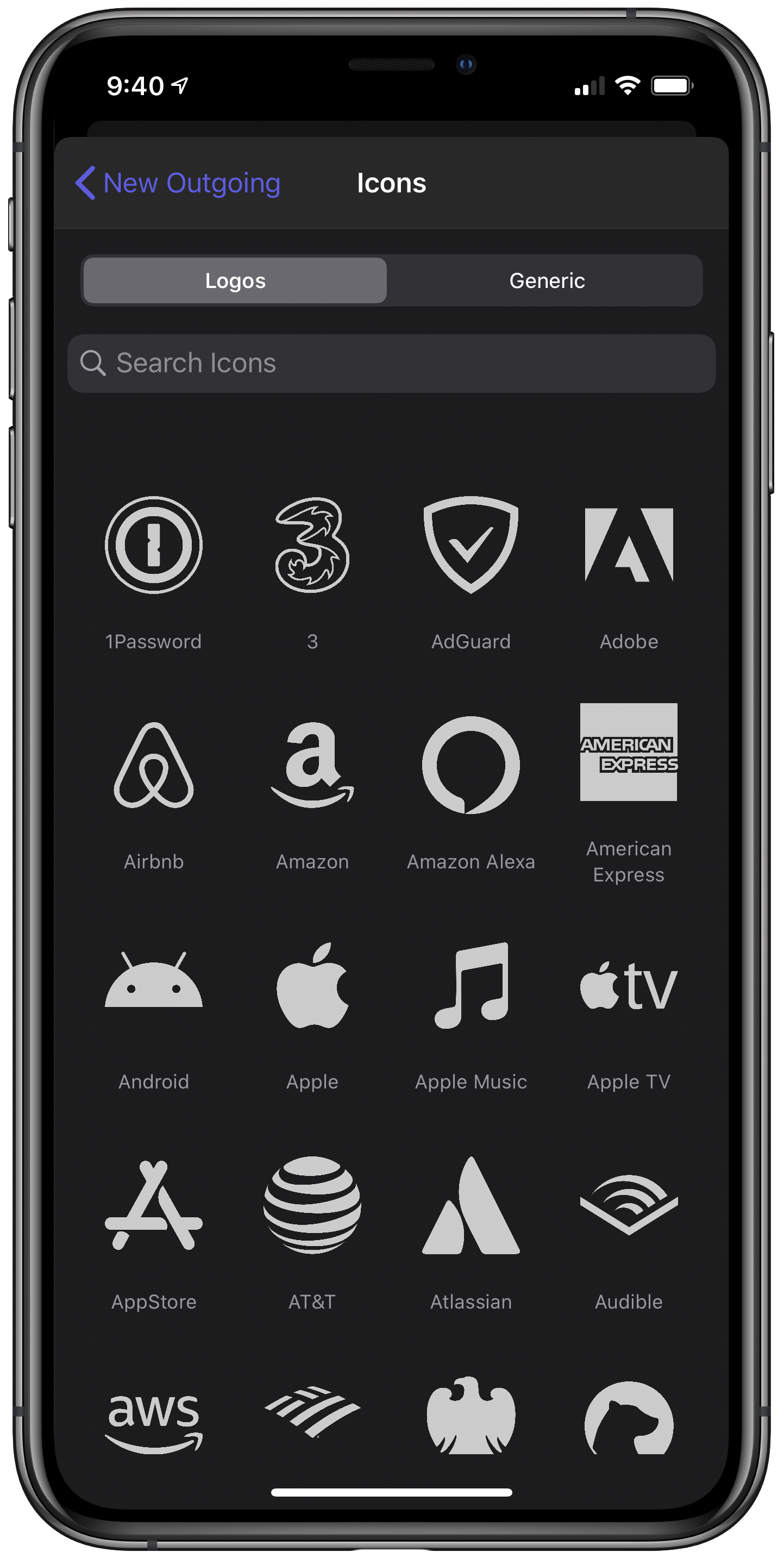Pick the 3 network logo
Screen dimensions: 784x1558
pyautogui.click(x=312, y=545)
